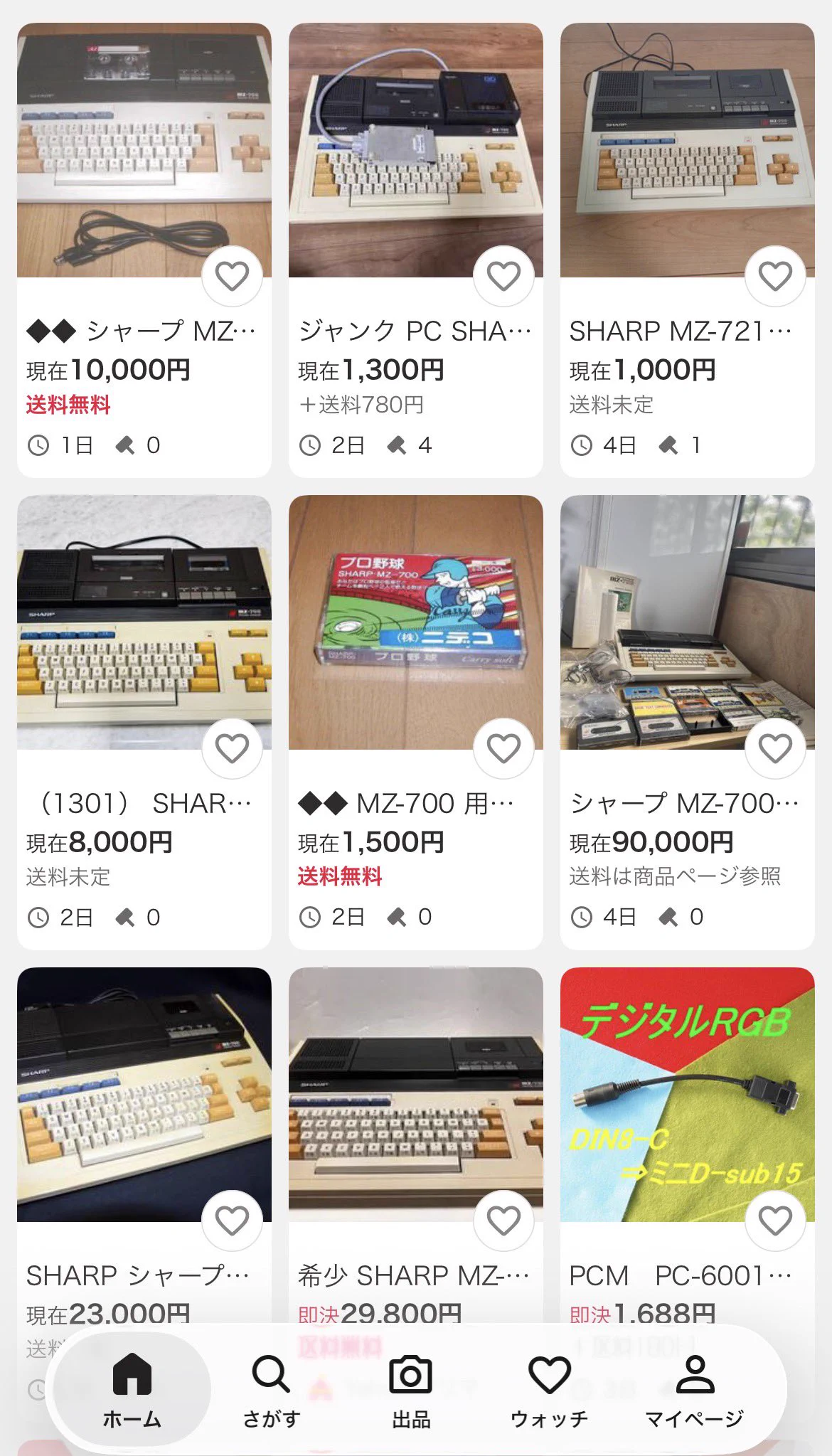Switch to the ウォッチ tab

click(x=549, y=1390)
